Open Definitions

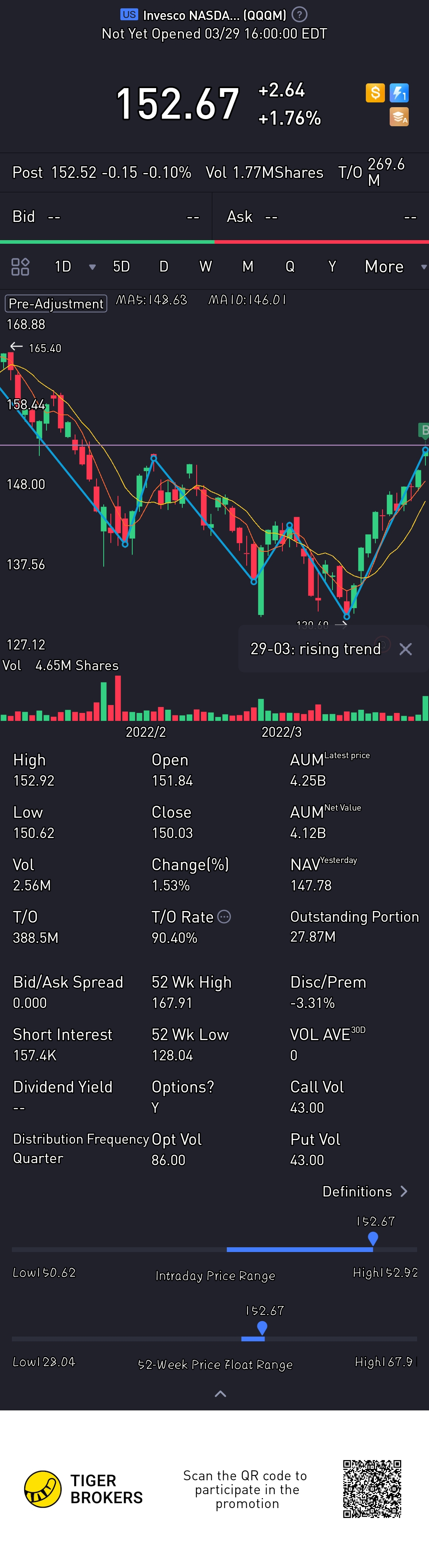364,1191
